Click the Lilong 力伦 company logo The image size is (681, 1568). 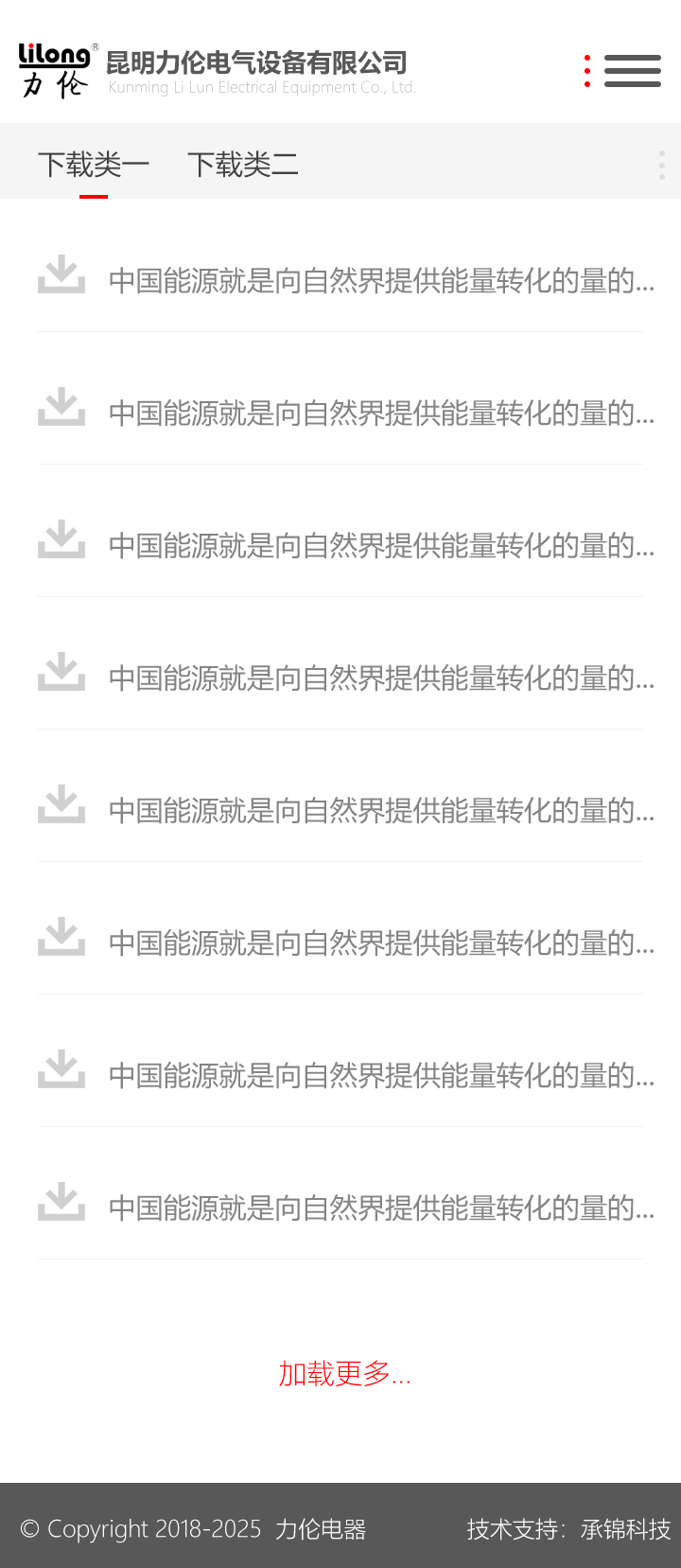(54, 69)
